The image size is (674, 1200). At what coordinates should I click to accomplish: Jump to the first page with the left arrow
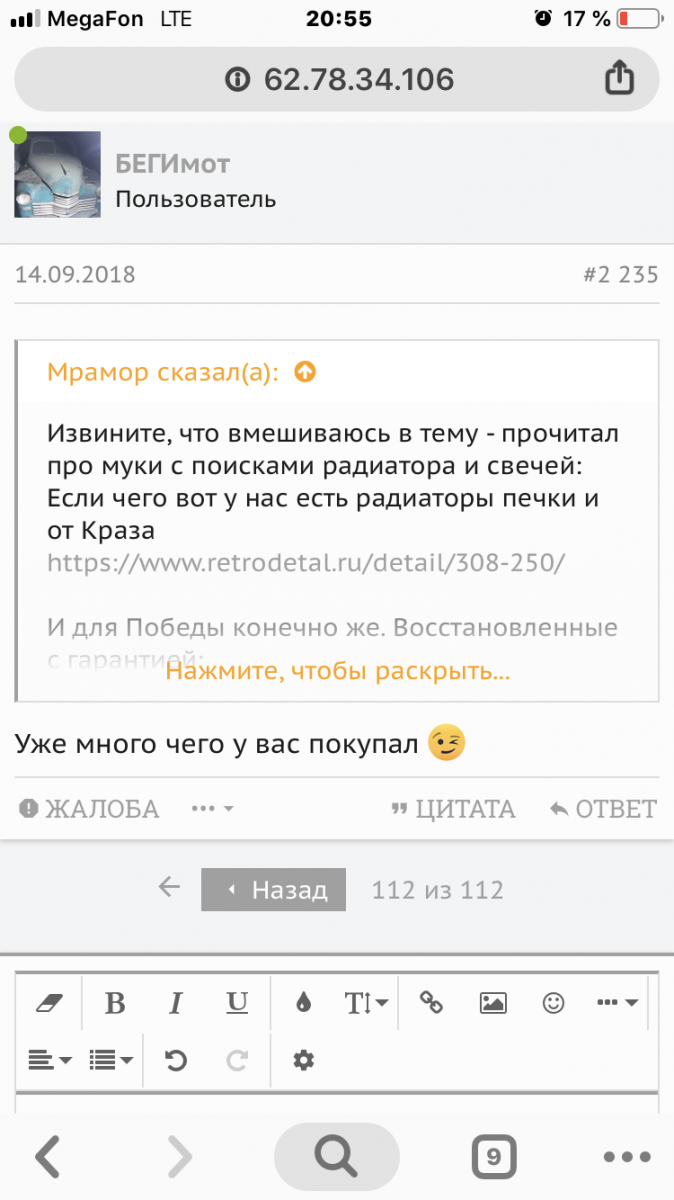click(x=169, y=887)
